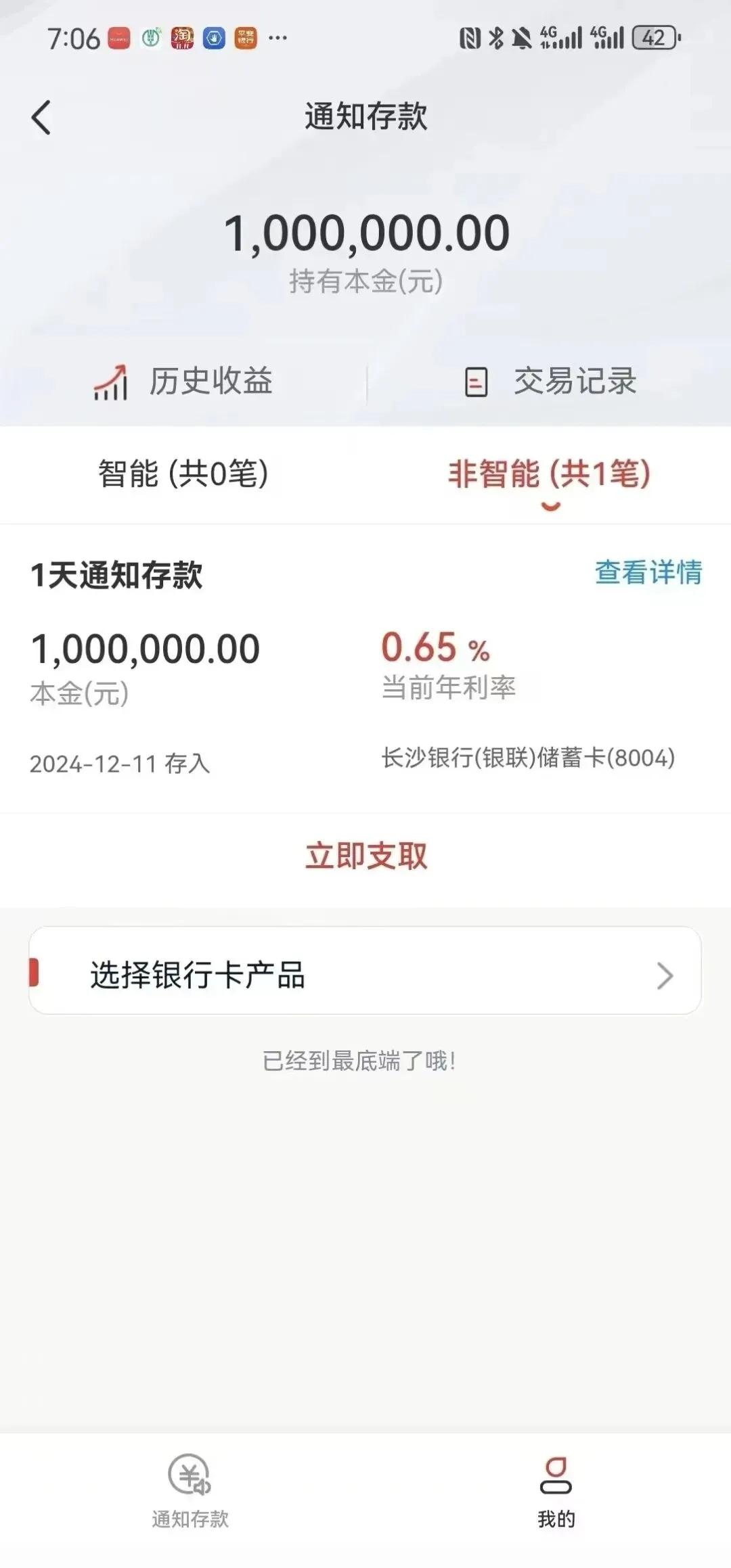Select the 非智能 (共1笔) tab
This screenshot has width=731, height=1568.
[x=549, y=474]
